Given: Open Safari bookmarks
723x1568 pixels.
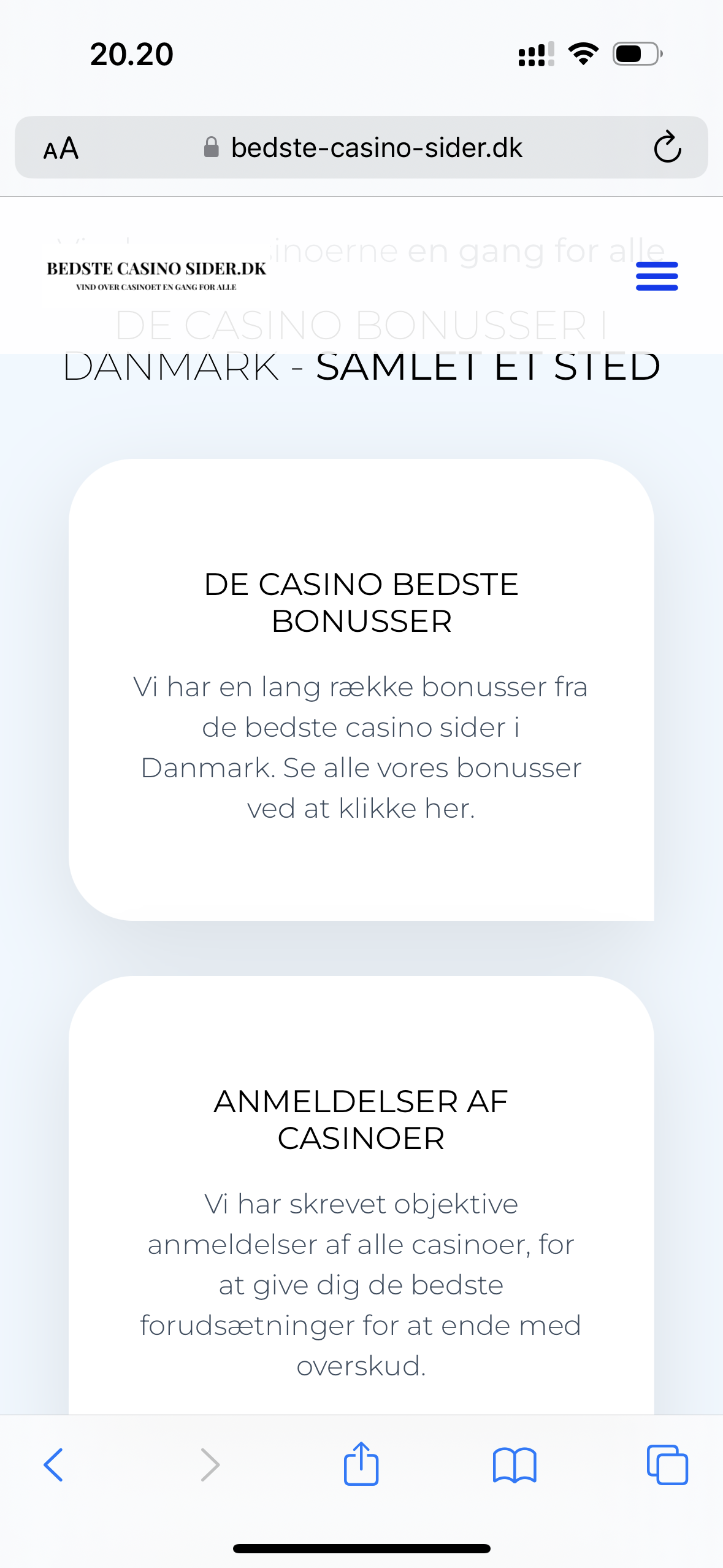Looking at the screenshot, I should point(515,1465).
